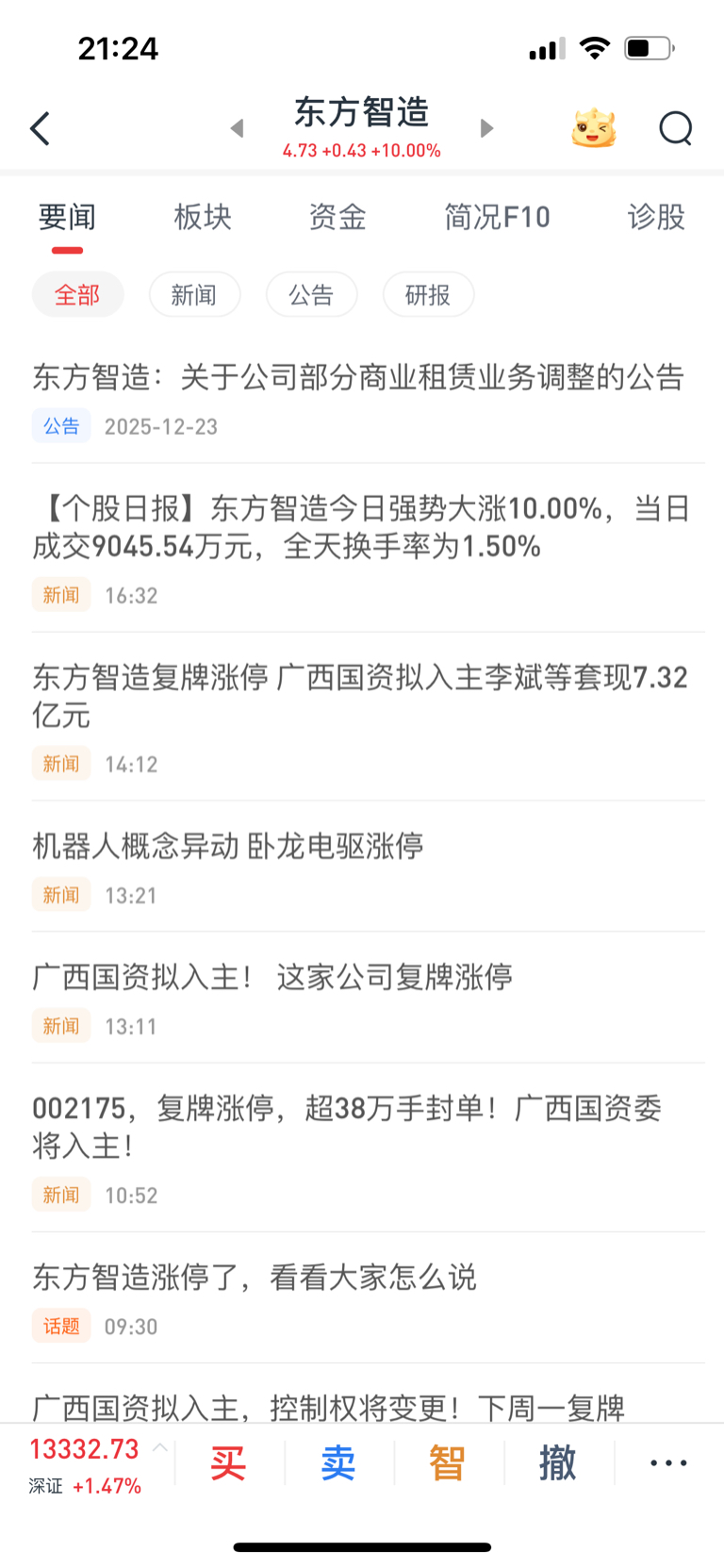
Task: Tap the 撤 cancel-order button
Action: click(558, 1463)
